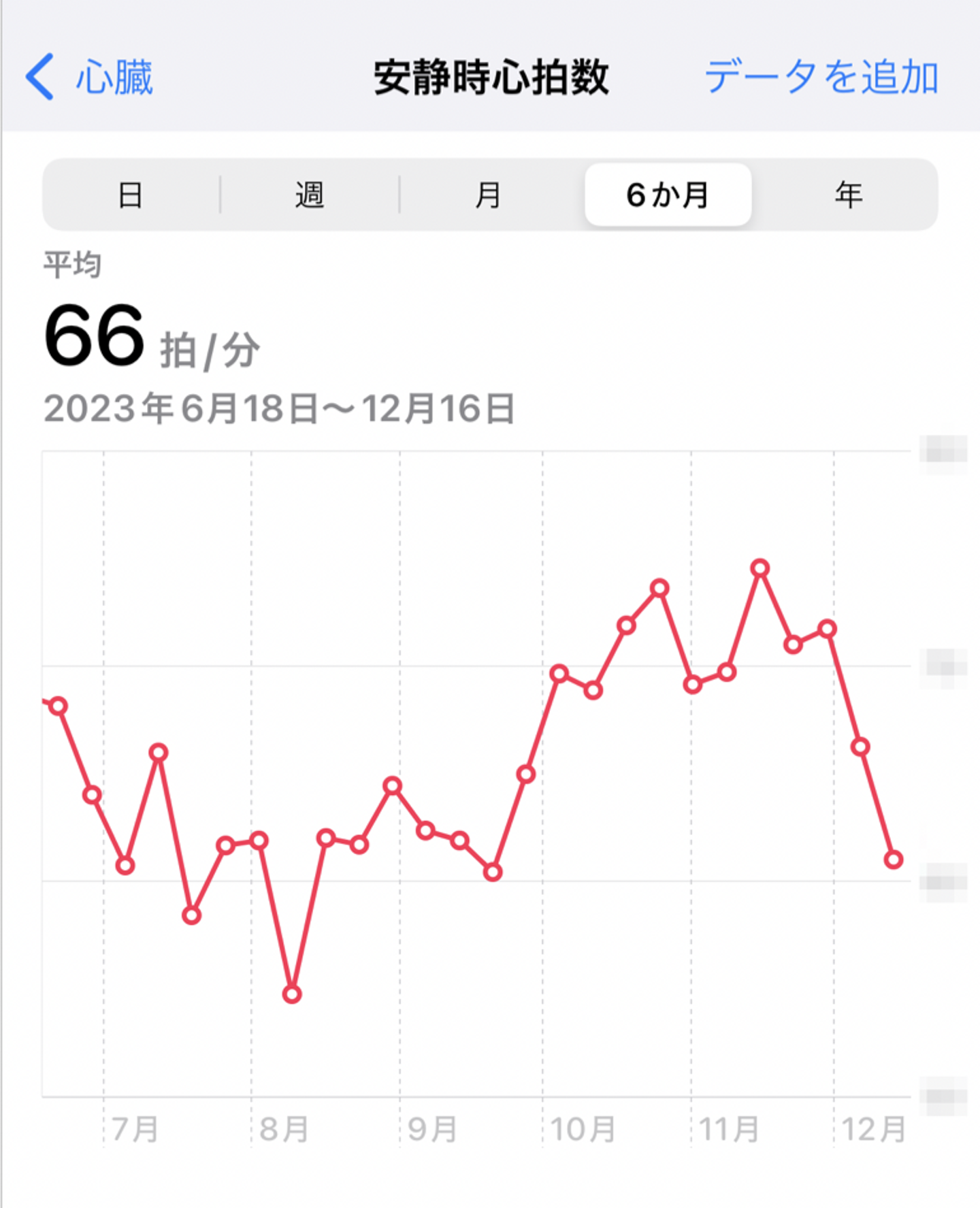The height and width of the screenshot is (1208, 980).
Task: Select the 6か月 segment
Action: pos(668,195)
